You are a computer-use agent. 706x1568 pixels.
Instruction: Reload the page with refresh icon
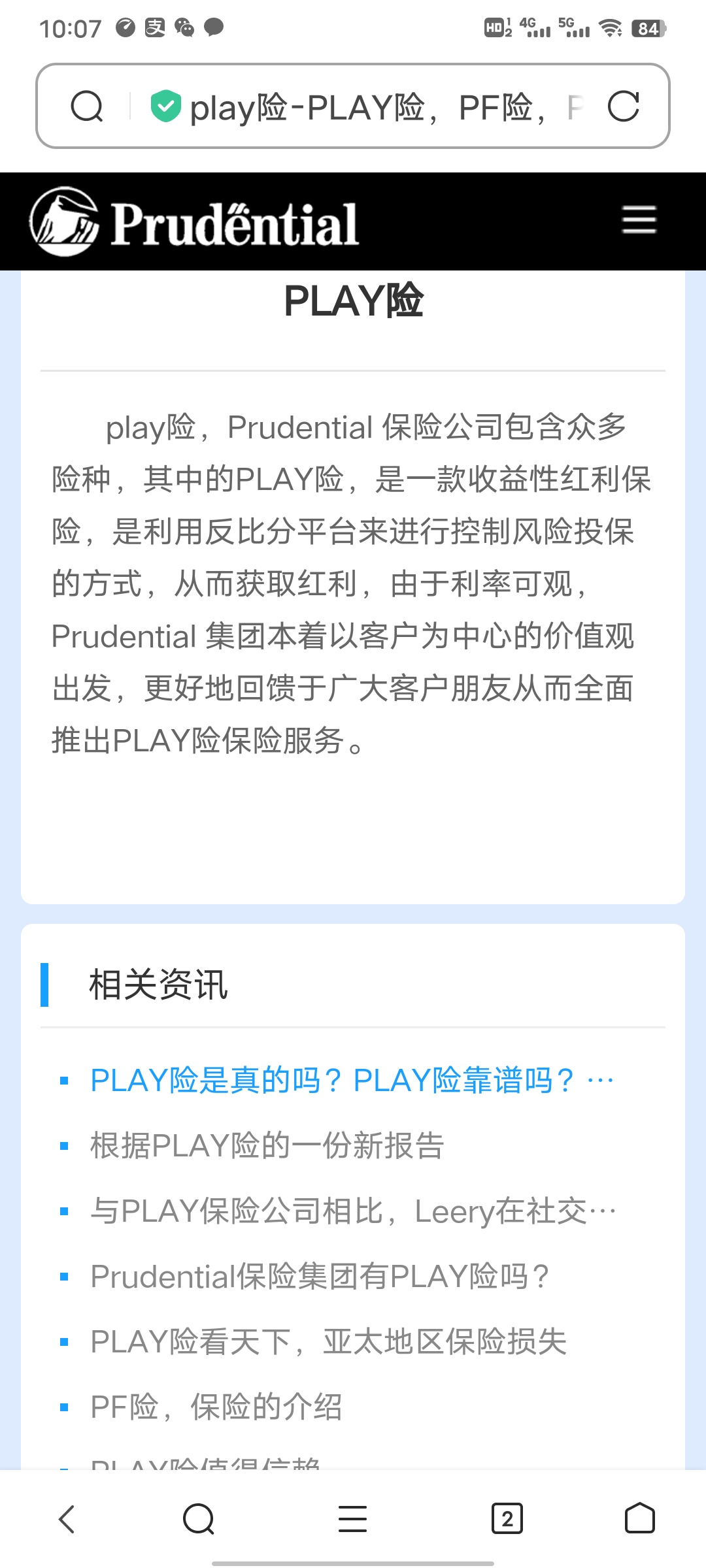click(623, 106)
